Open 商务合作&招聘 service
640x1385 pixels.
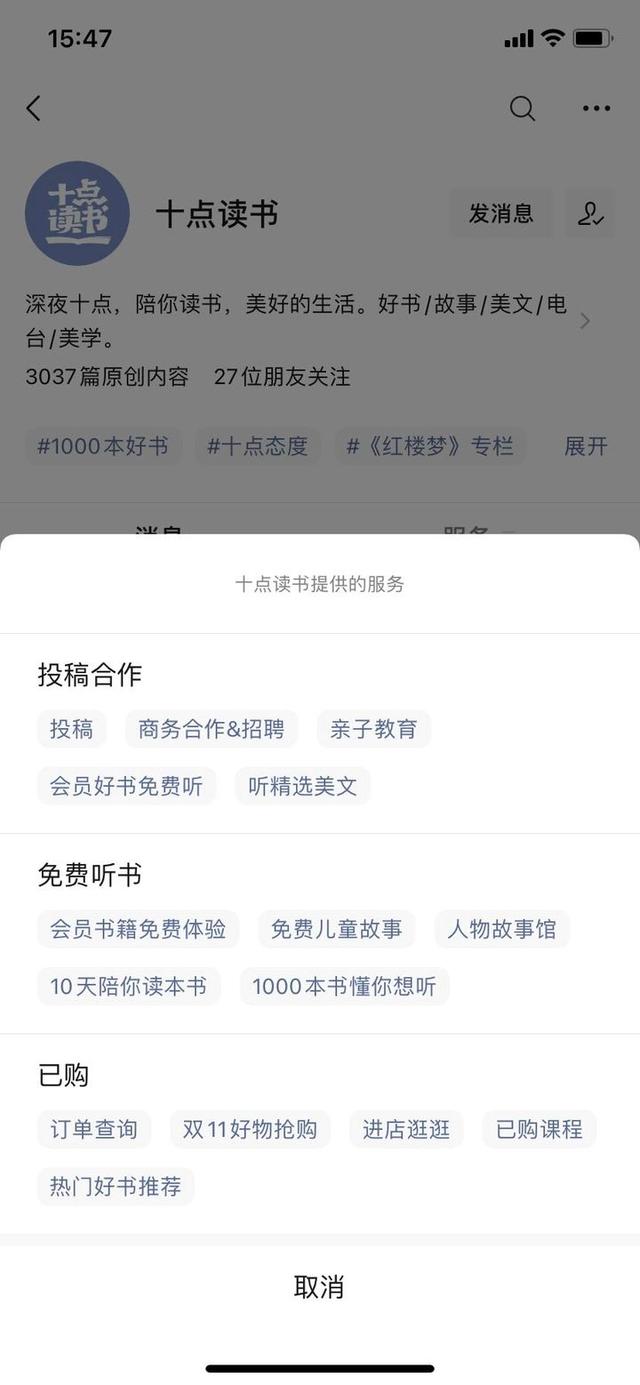point(211,729)
